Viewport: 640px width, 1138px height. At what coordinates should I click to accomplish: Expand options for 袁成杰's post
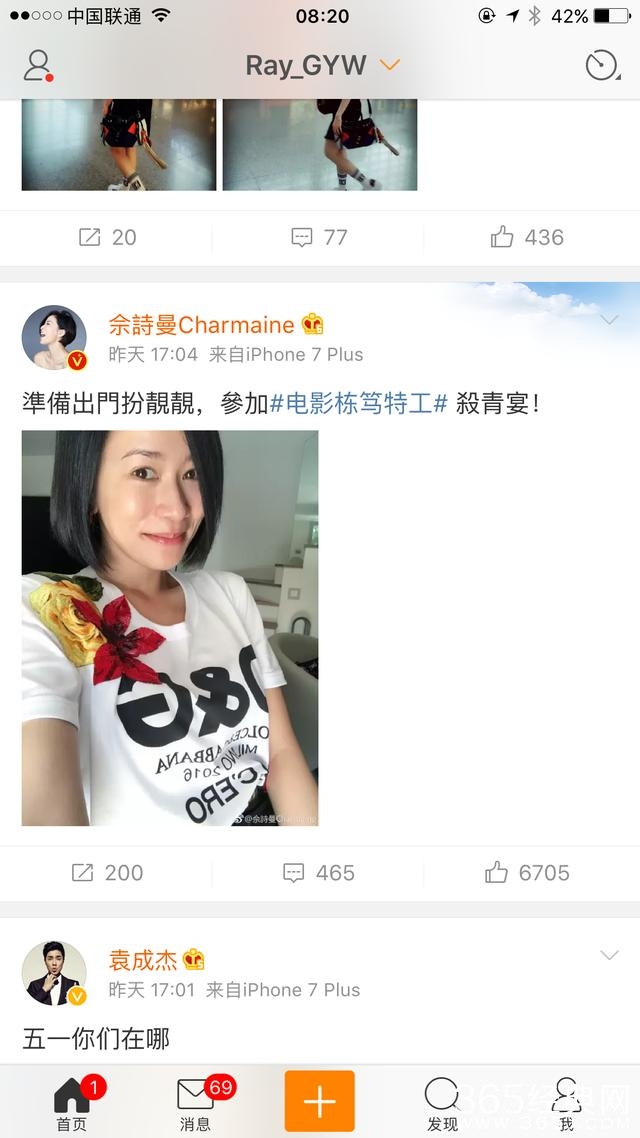click(x=609, y=956)
